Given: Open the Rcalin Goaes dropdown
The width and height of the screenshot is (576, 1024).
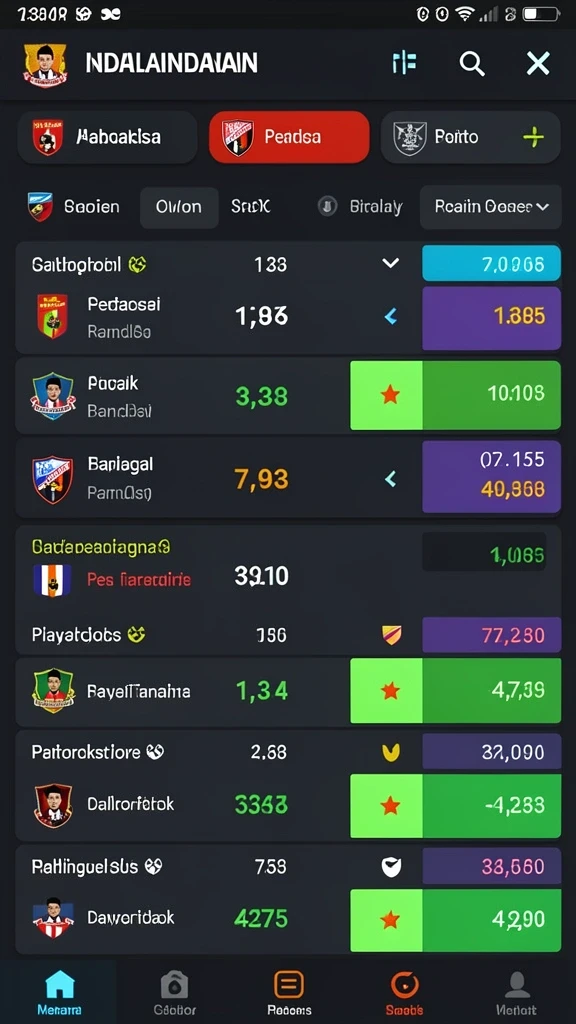Looking at the screenshot, I should click(490, 207).
